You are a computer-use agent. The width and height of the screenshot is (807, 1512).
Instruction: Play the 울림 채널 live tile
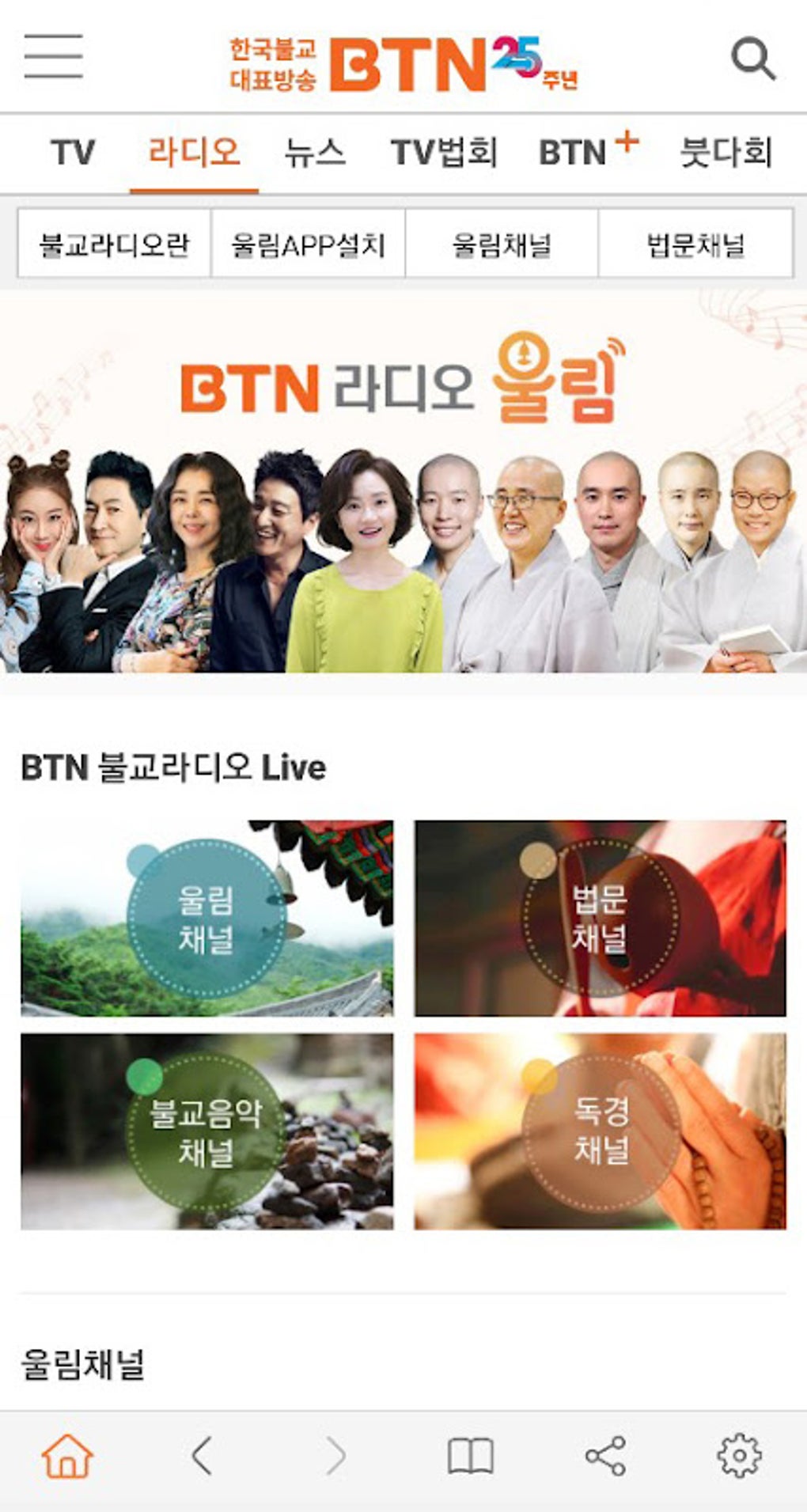pos(206,918)
